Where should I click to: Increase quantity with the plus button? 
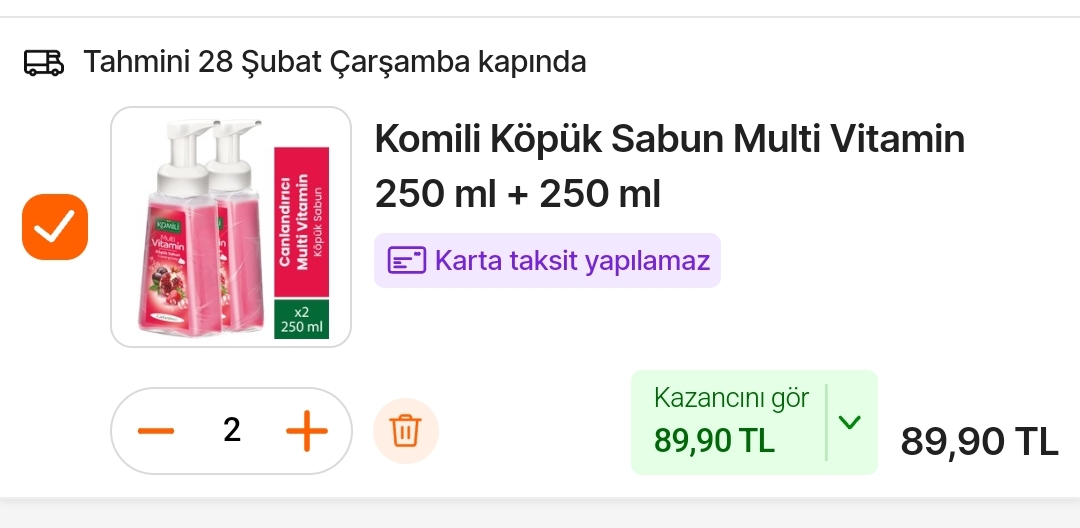[306, 431]
